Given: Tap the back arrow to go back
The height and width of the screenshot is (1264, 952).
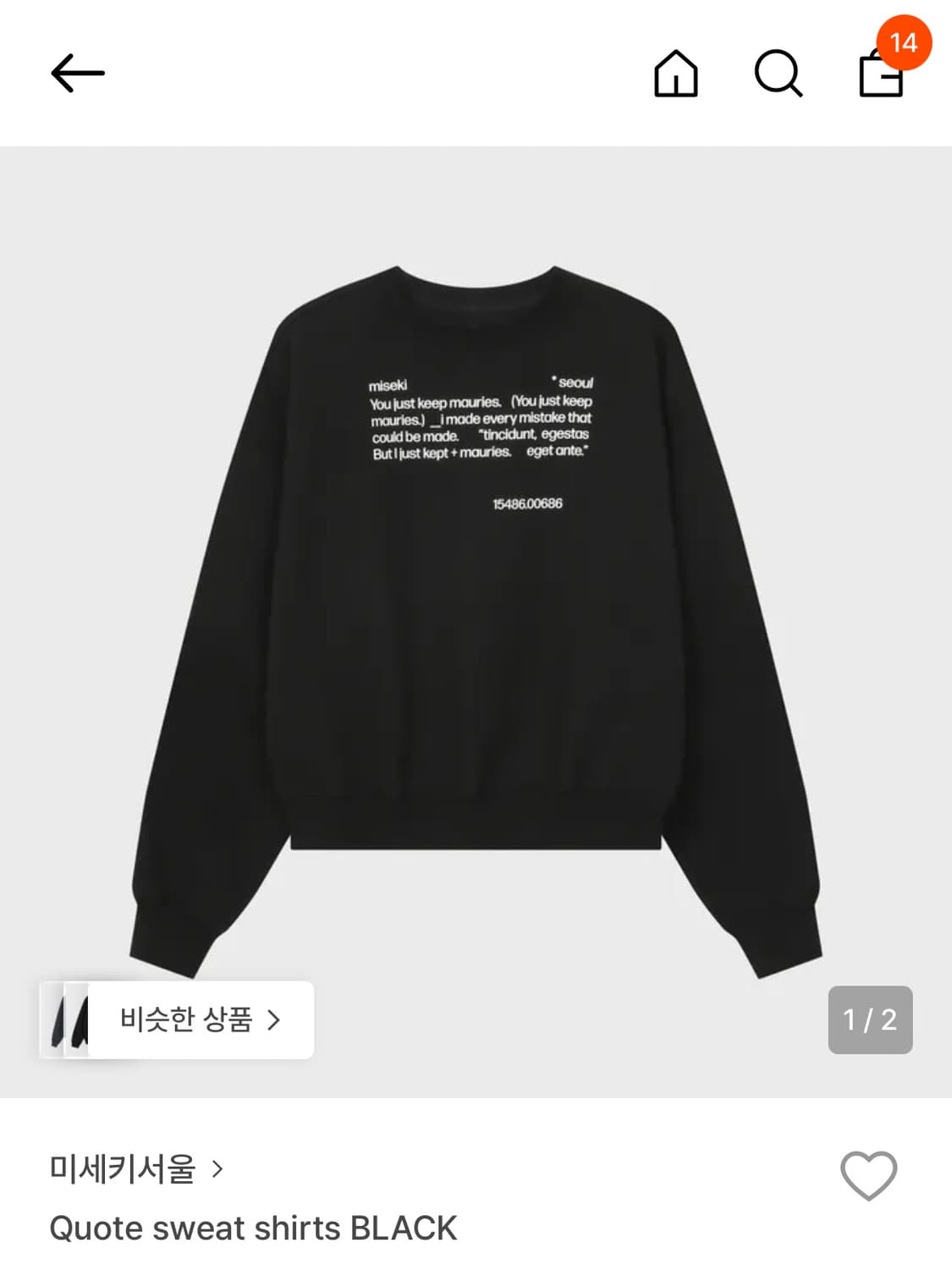Looking at the screenshot, I should click(x=79, y=72).
